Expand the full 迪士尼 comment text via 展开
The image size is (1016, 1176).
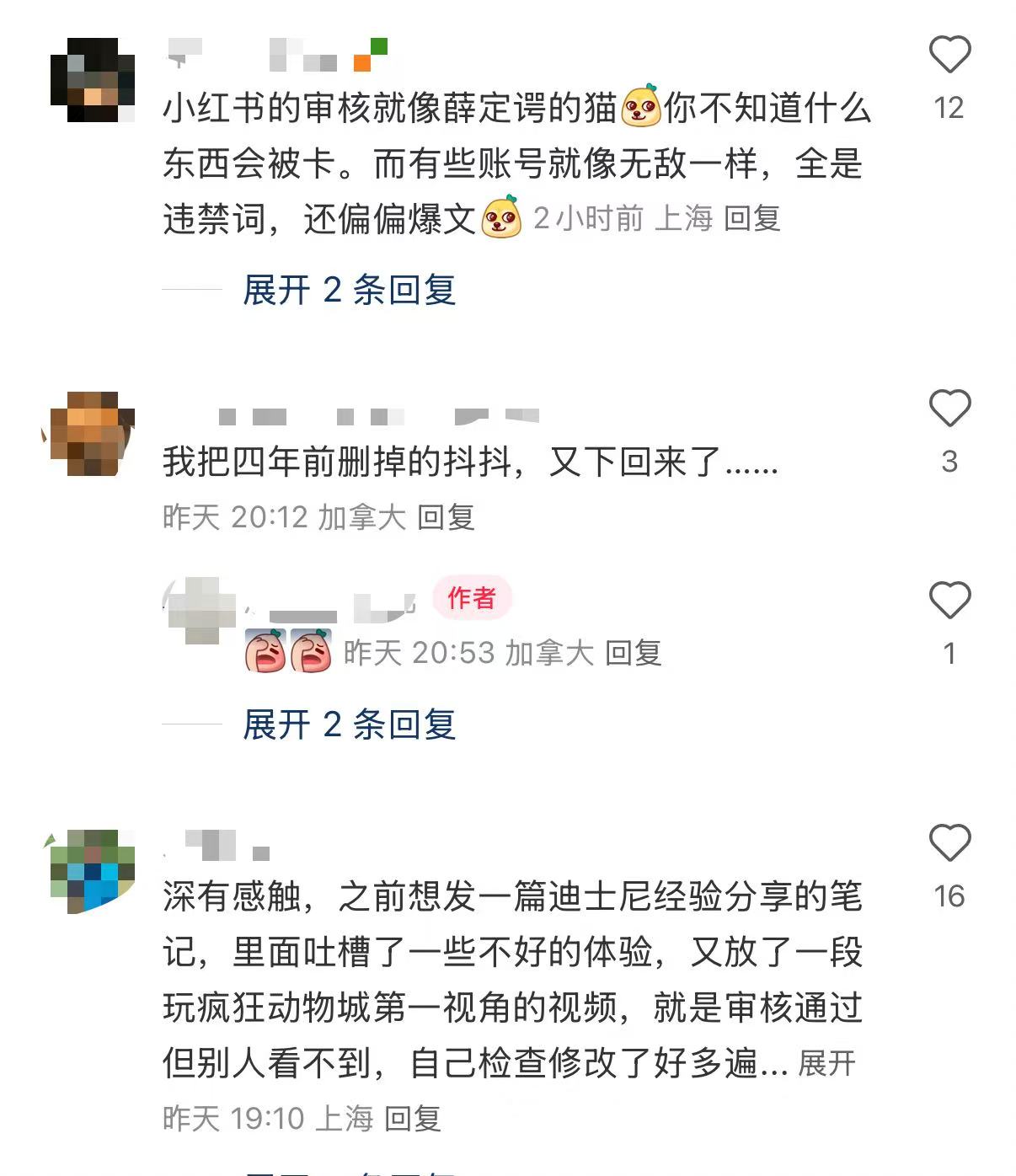tap(826, 1064)
